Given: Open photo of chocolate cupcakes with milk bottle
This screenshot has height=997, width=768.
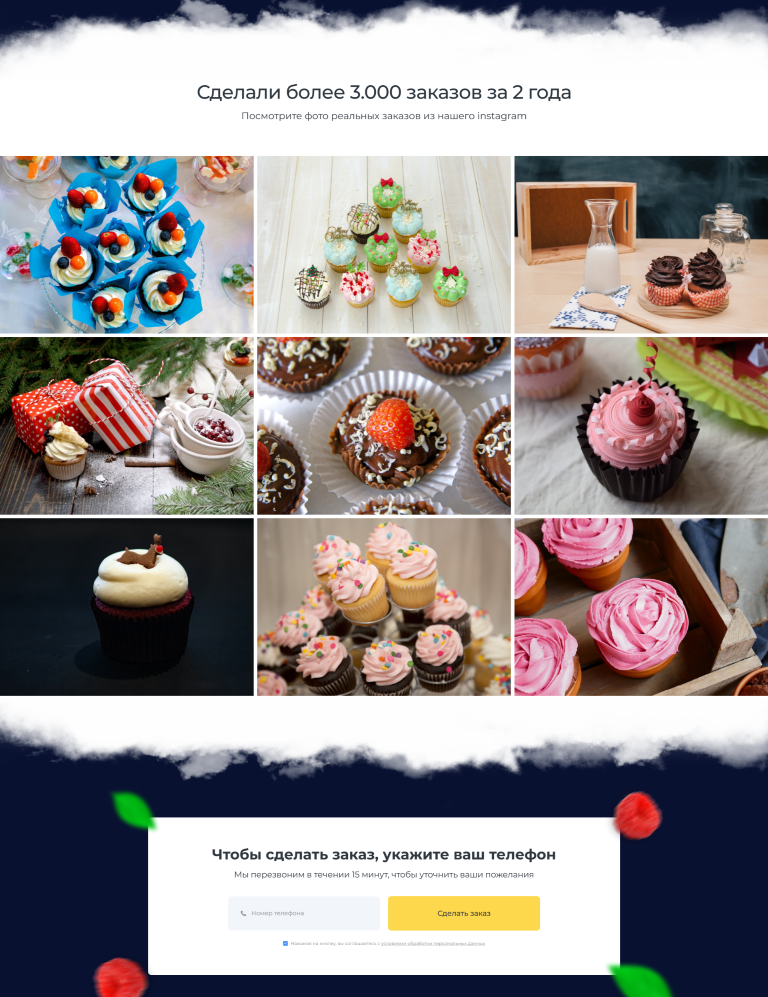Looking at the screenshot, I should 641,244.
